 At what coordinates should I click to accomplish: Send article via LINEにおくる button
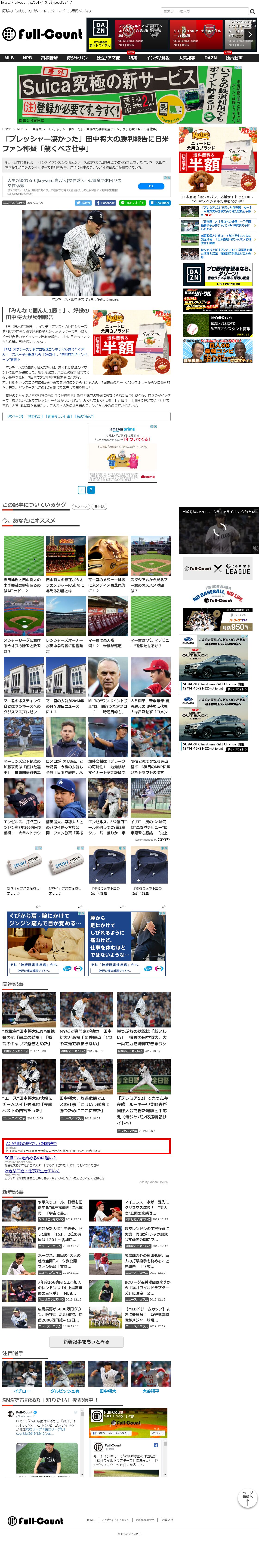pyautogui.click(x=132, y=203)
